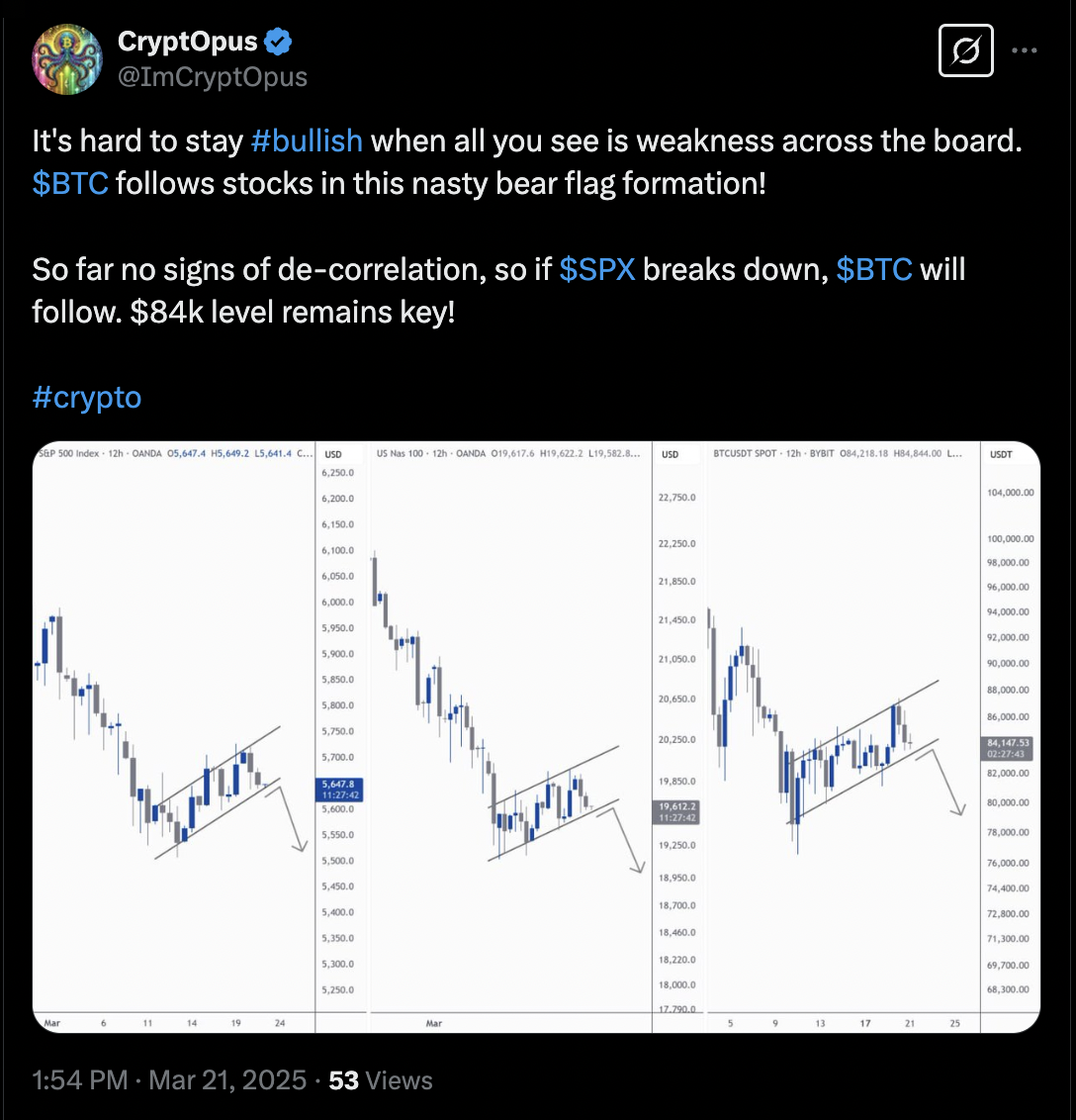
Task: Open the #crypto hashtag
Action: 87,397
